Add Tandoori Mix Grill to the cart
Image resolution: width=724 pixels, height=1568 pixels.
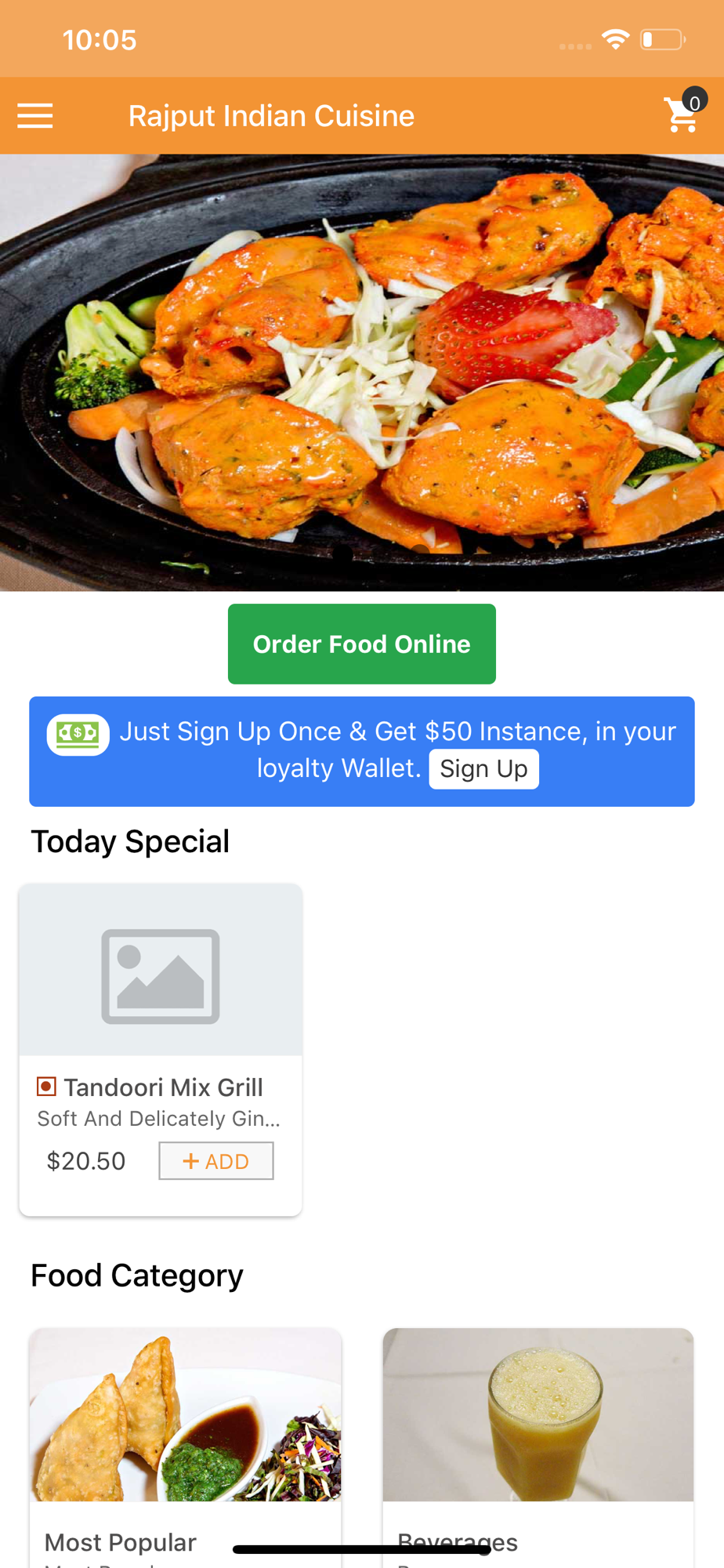[x=216, y=1161]
